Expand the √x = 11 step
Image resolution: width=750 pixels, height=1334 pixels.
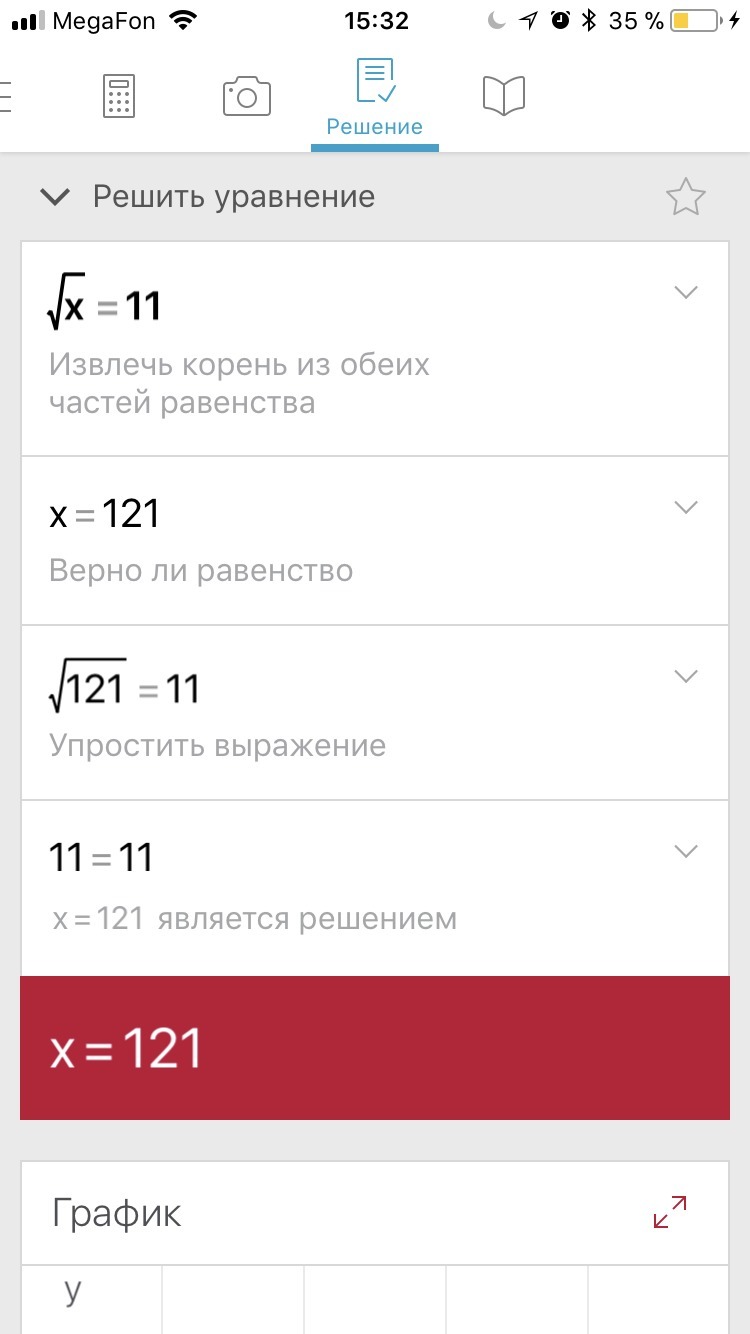coord(685,292)
